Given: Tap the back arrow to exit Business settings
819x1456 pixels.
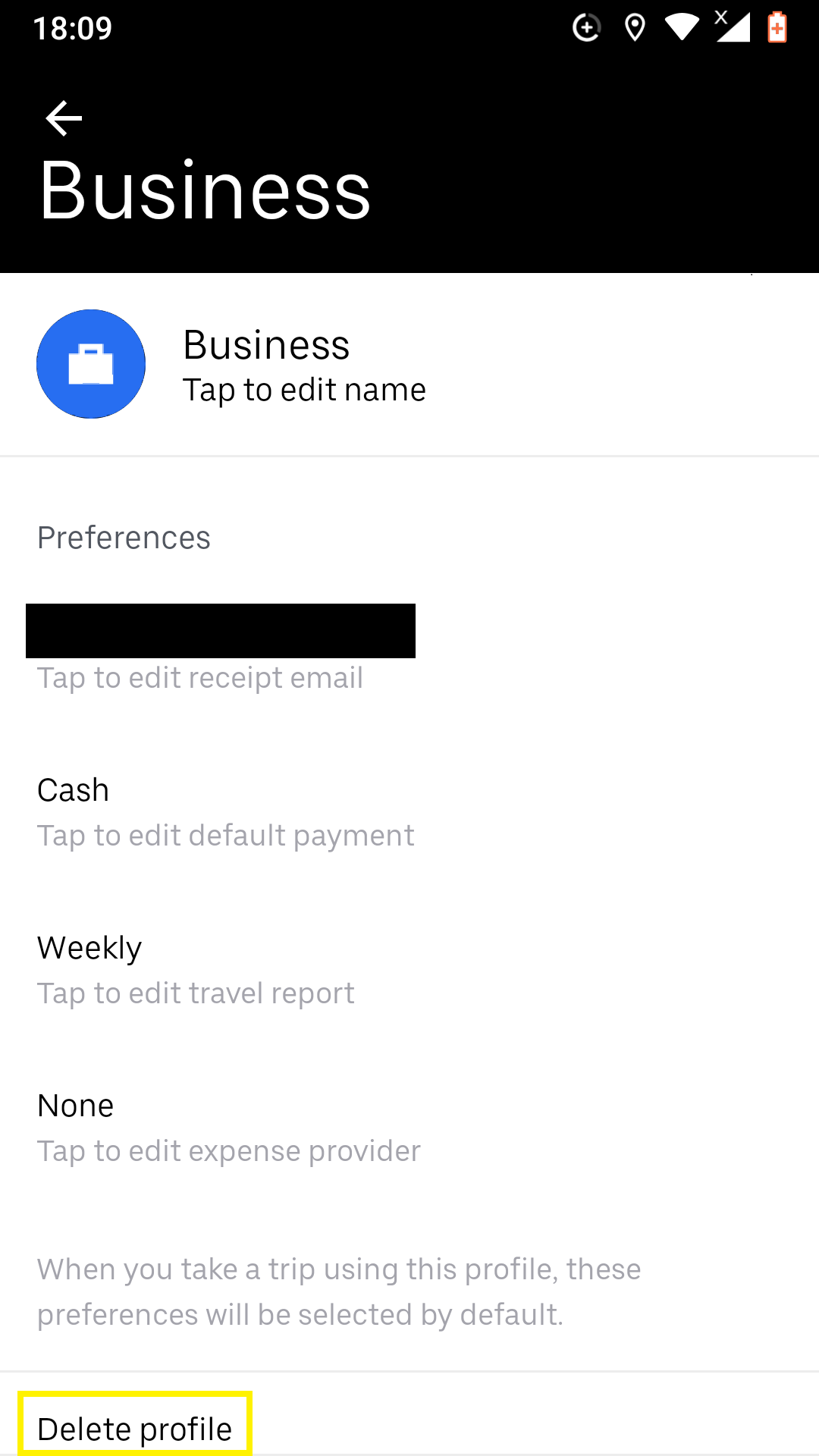Looking at the screenshot, I should 63,118.
